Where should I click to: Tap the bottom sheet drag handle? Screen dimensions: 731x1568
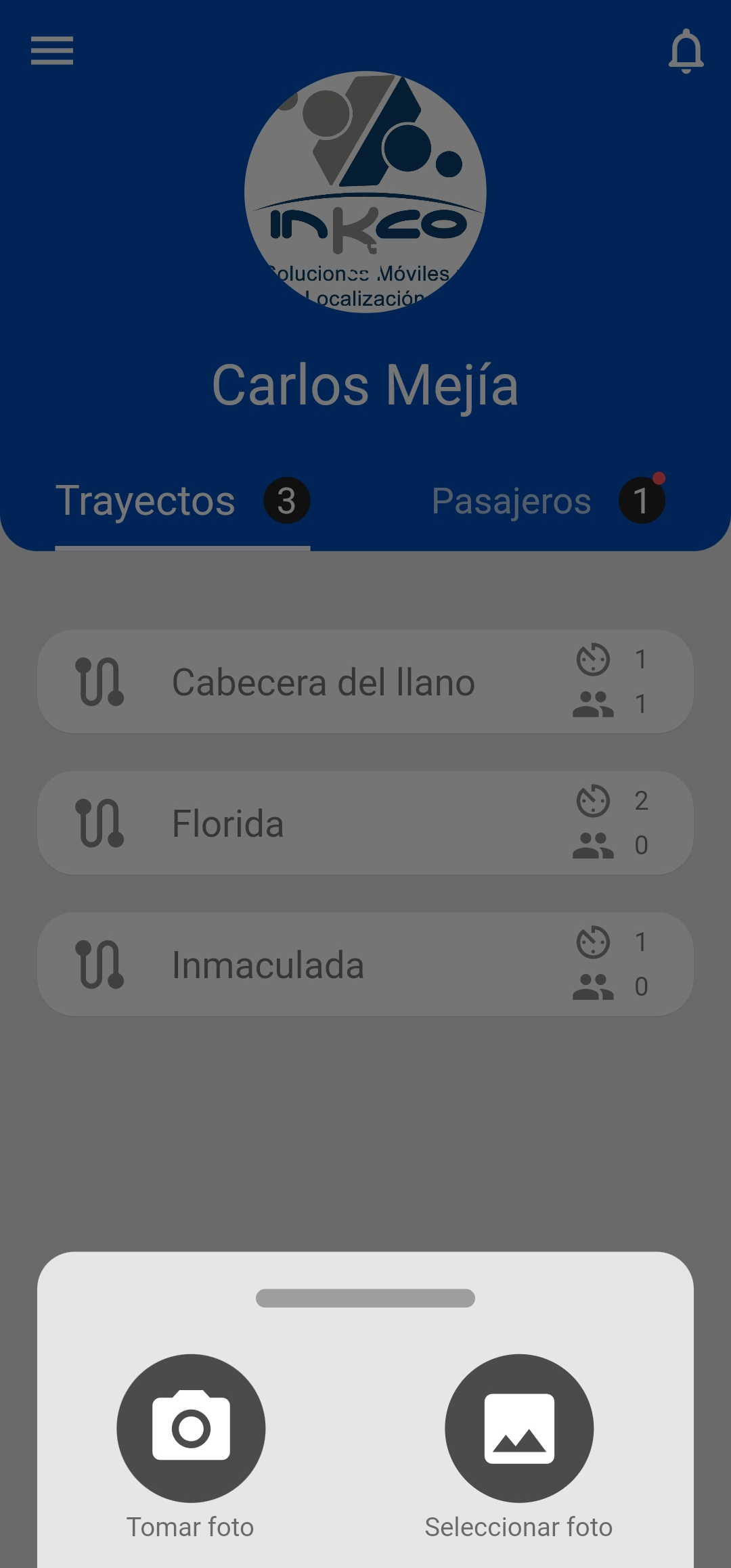pyautogui.click(x=365, y=1298)
